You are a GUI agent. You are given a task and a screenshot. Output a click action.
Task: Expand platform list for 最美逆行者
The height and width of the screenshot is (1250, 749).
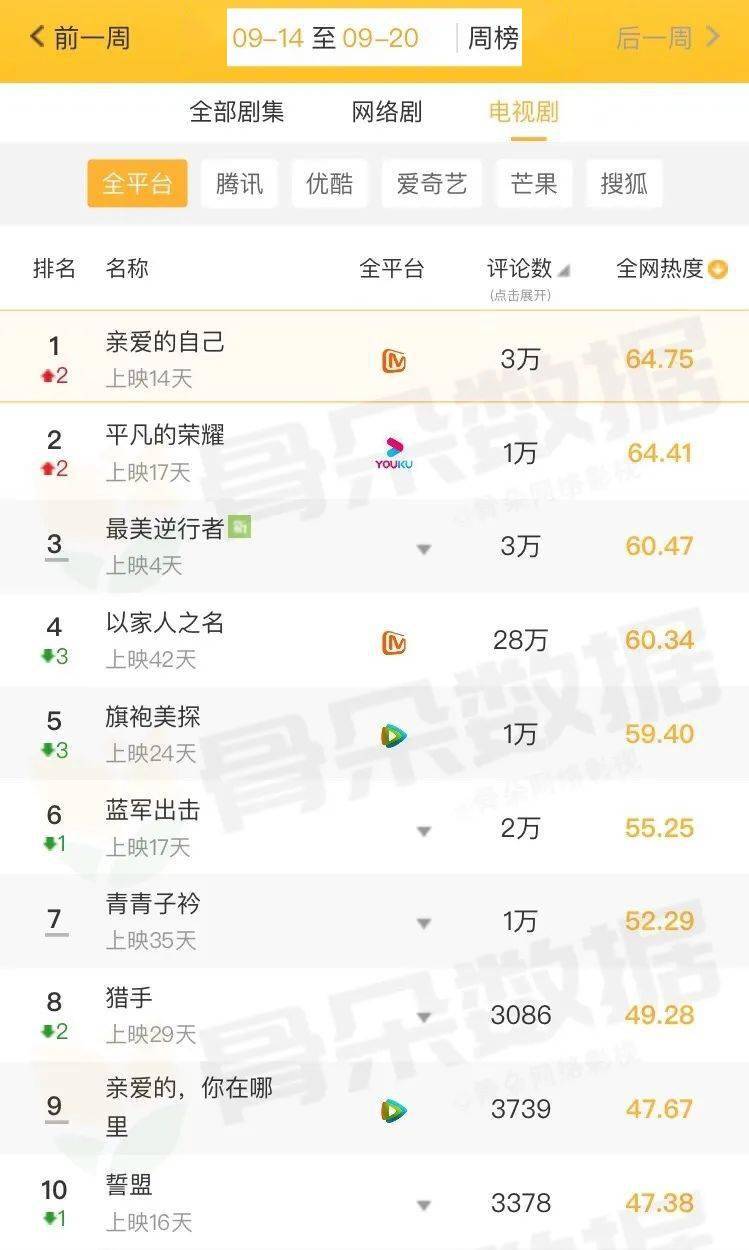pos(424,549)
